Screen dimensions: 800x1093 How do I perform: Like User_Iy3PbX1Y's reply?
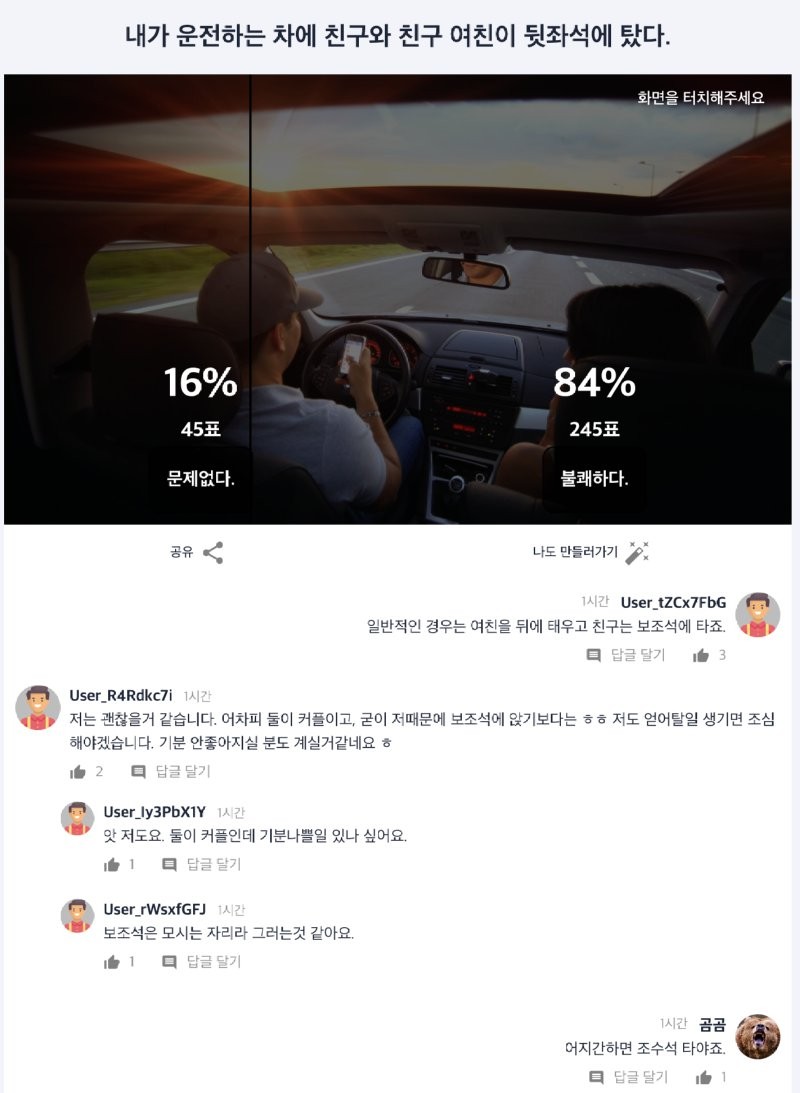click(112, 864)
